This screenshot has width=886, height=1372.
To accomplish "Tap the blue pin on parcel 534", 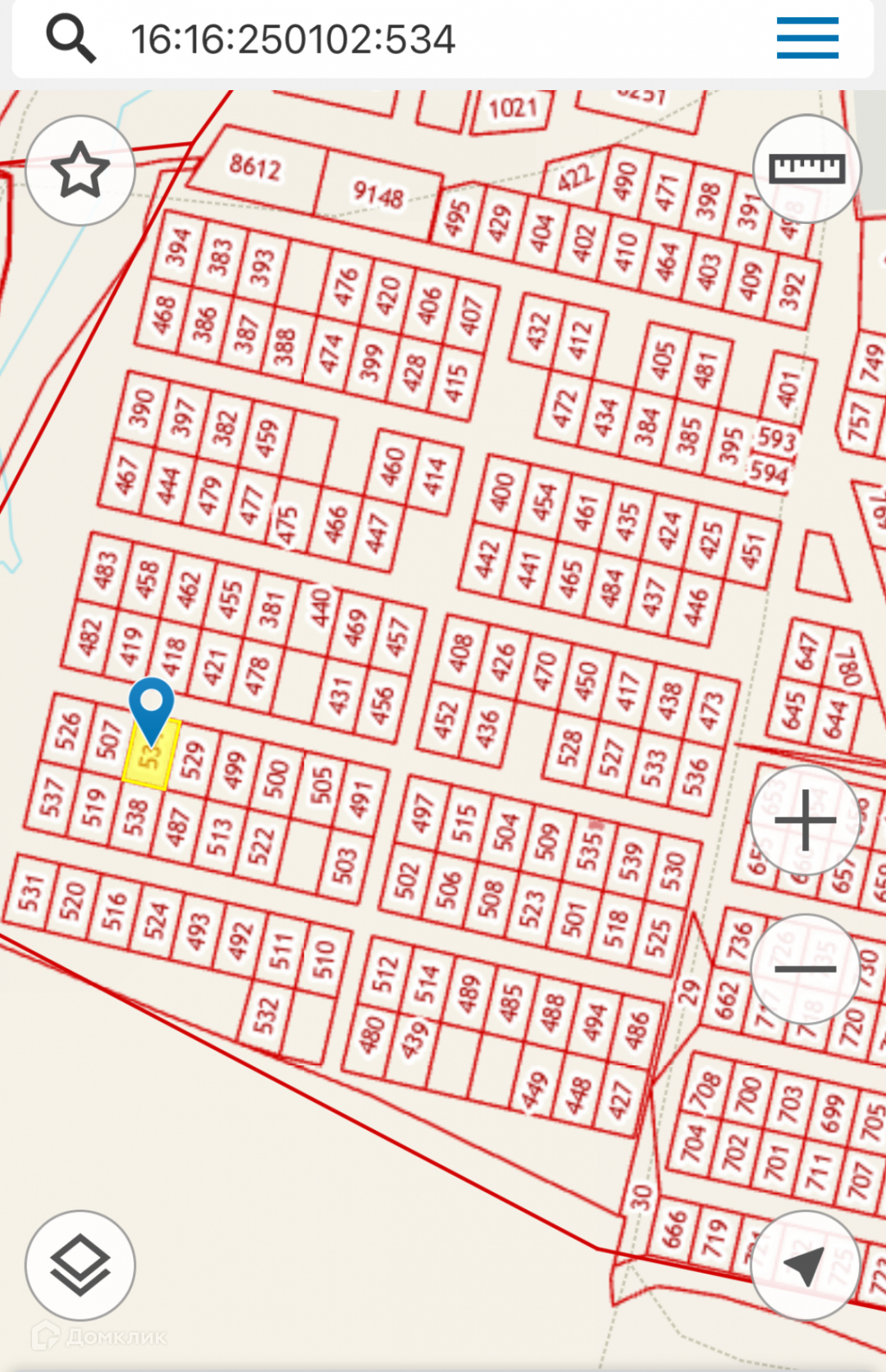I will coord(152,705).
